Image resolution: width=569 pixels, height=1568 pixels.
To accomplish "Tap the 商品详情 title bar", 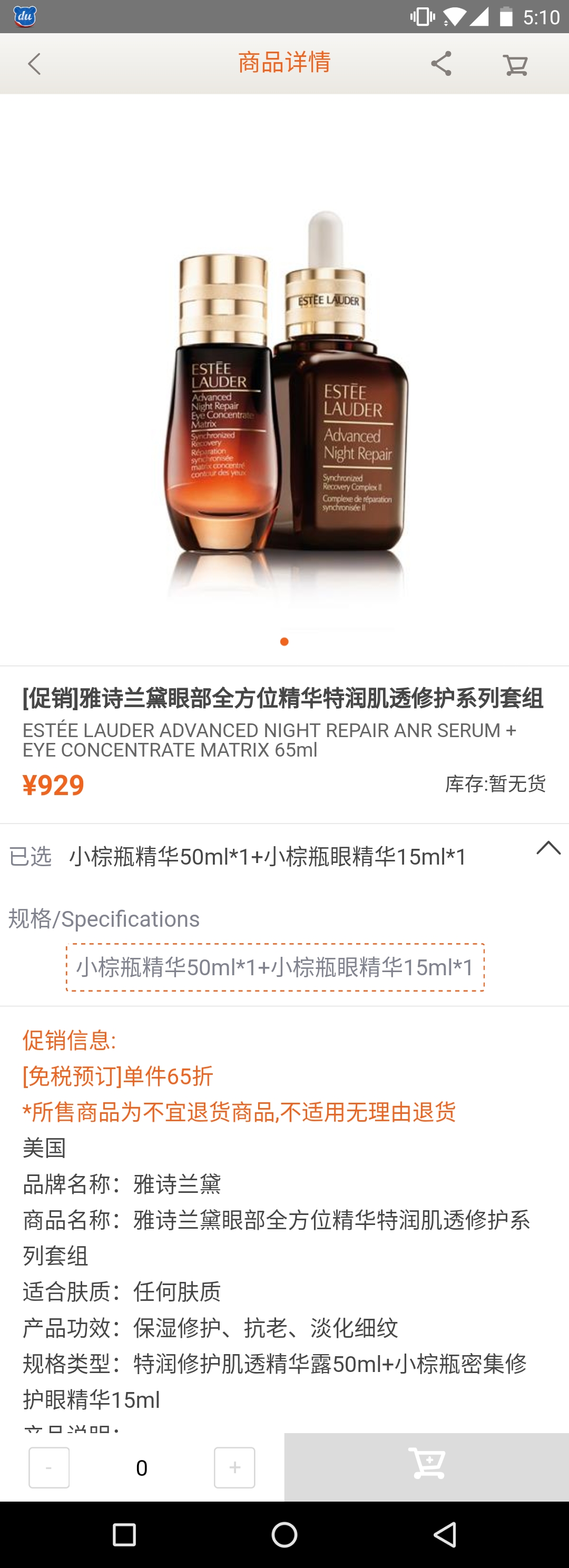I will (x=283, y=63).
